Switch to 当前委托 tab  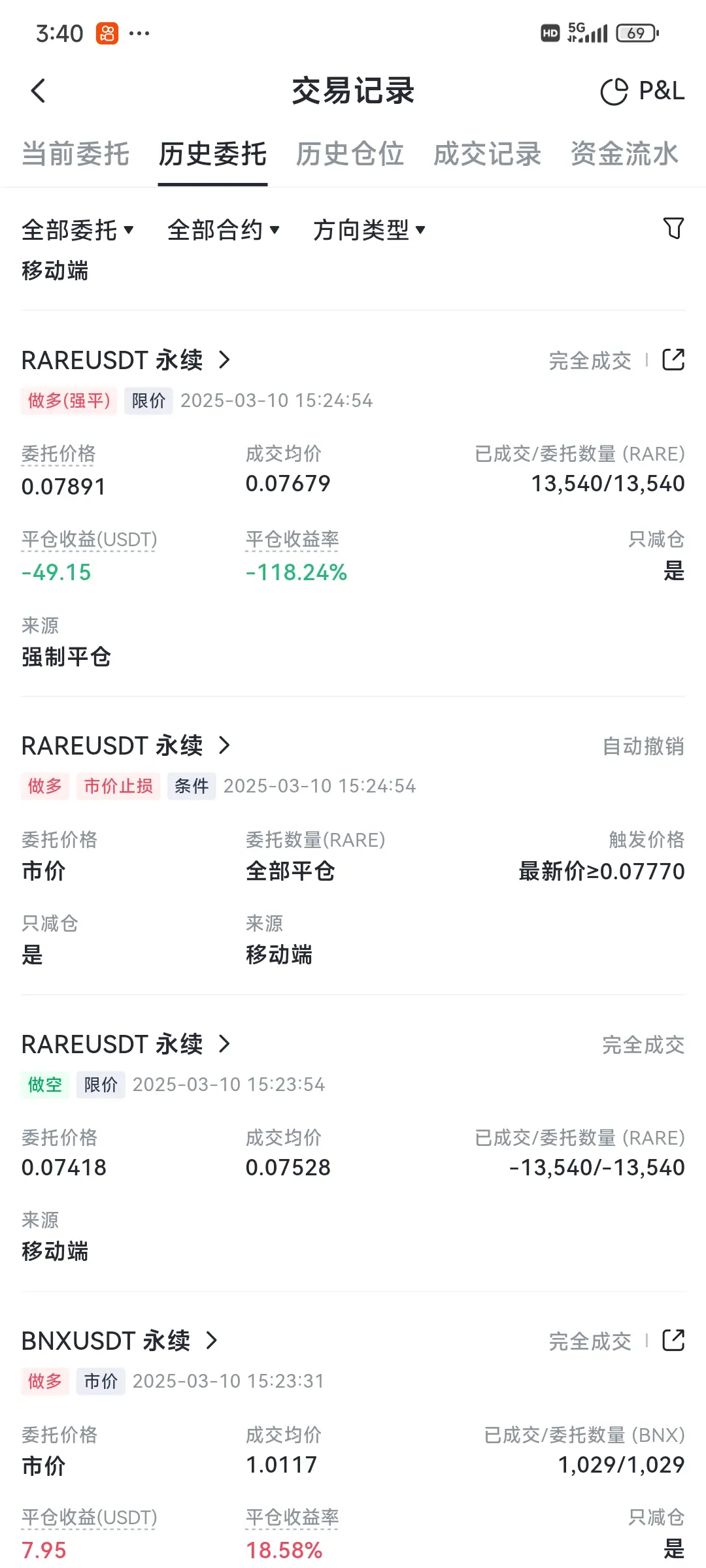tap(75, 154)
